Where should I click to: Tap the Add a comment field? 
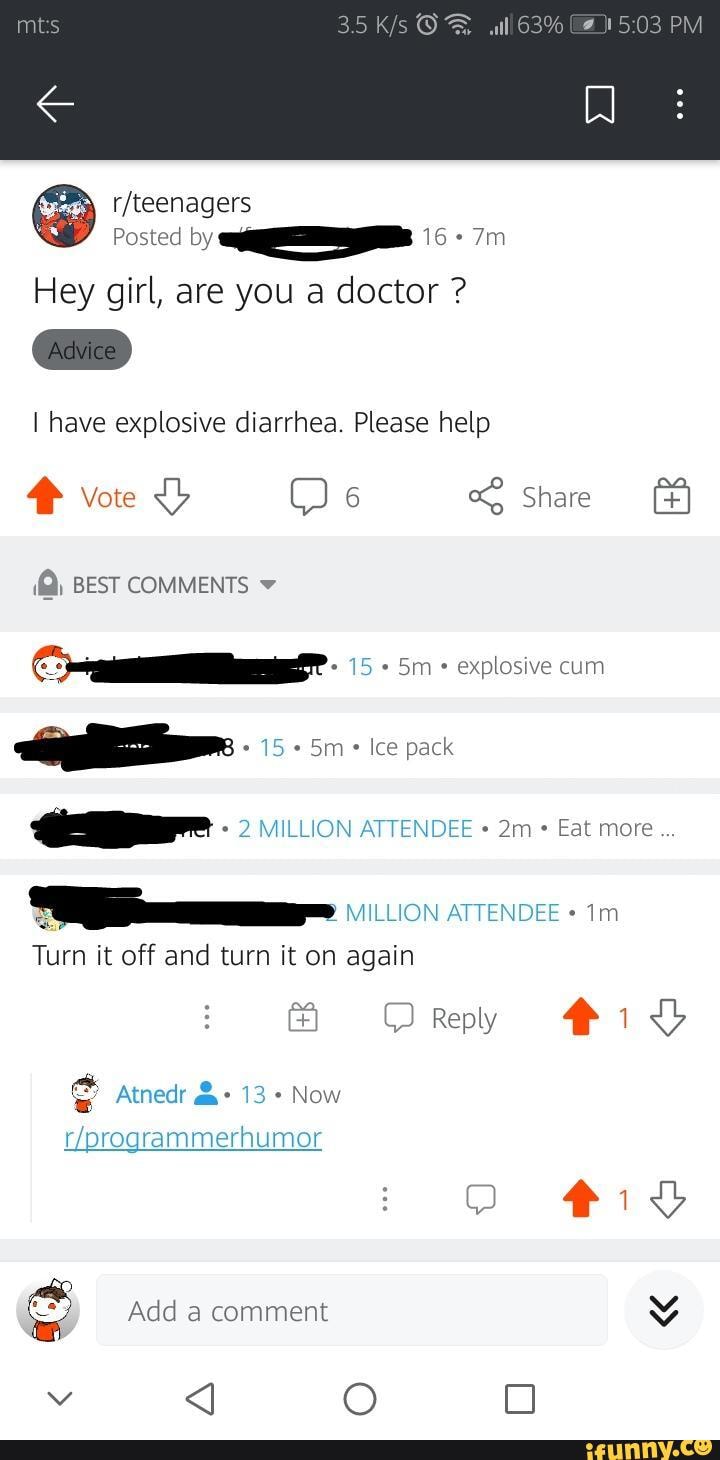pos(351,1310)
